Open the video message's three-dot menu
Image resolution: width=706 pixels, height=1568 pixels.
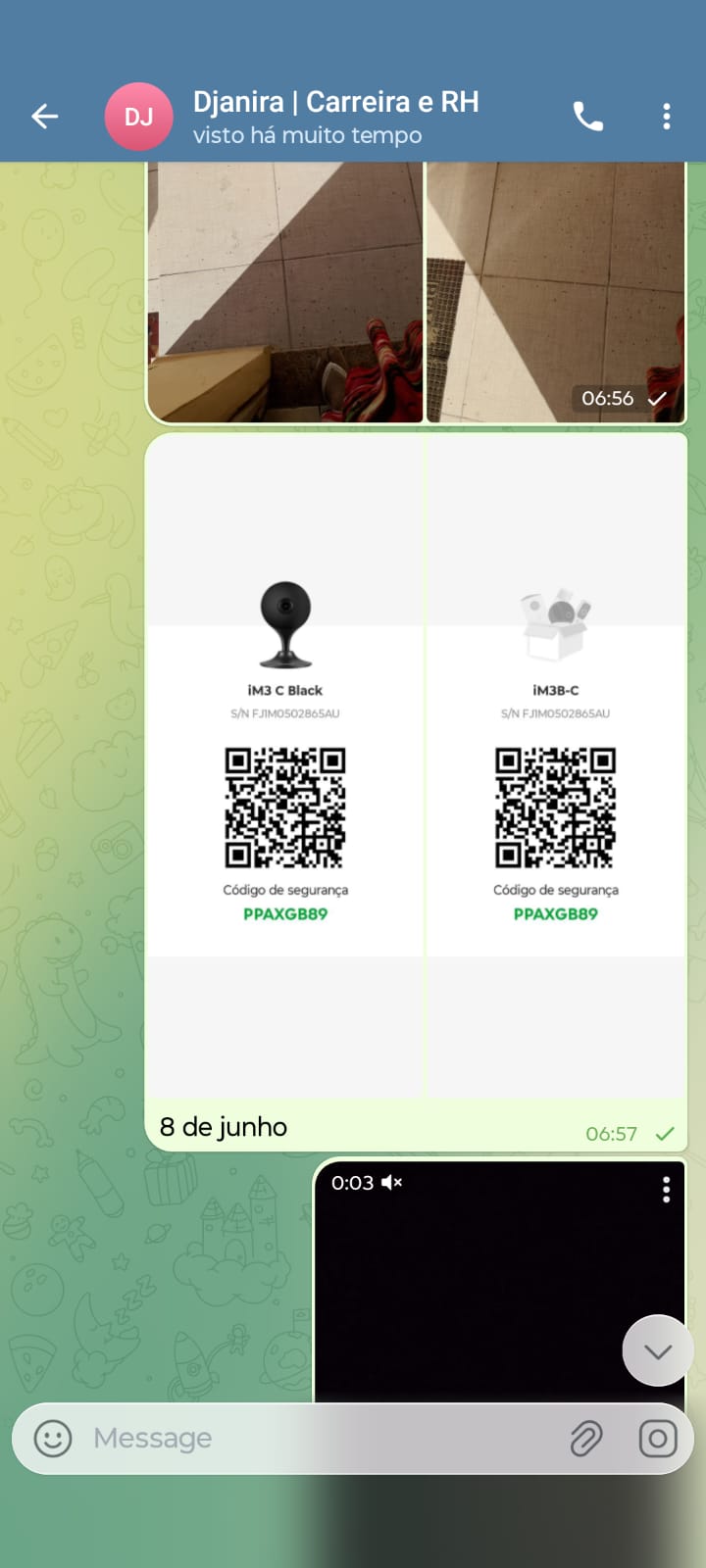point(667,1190)
